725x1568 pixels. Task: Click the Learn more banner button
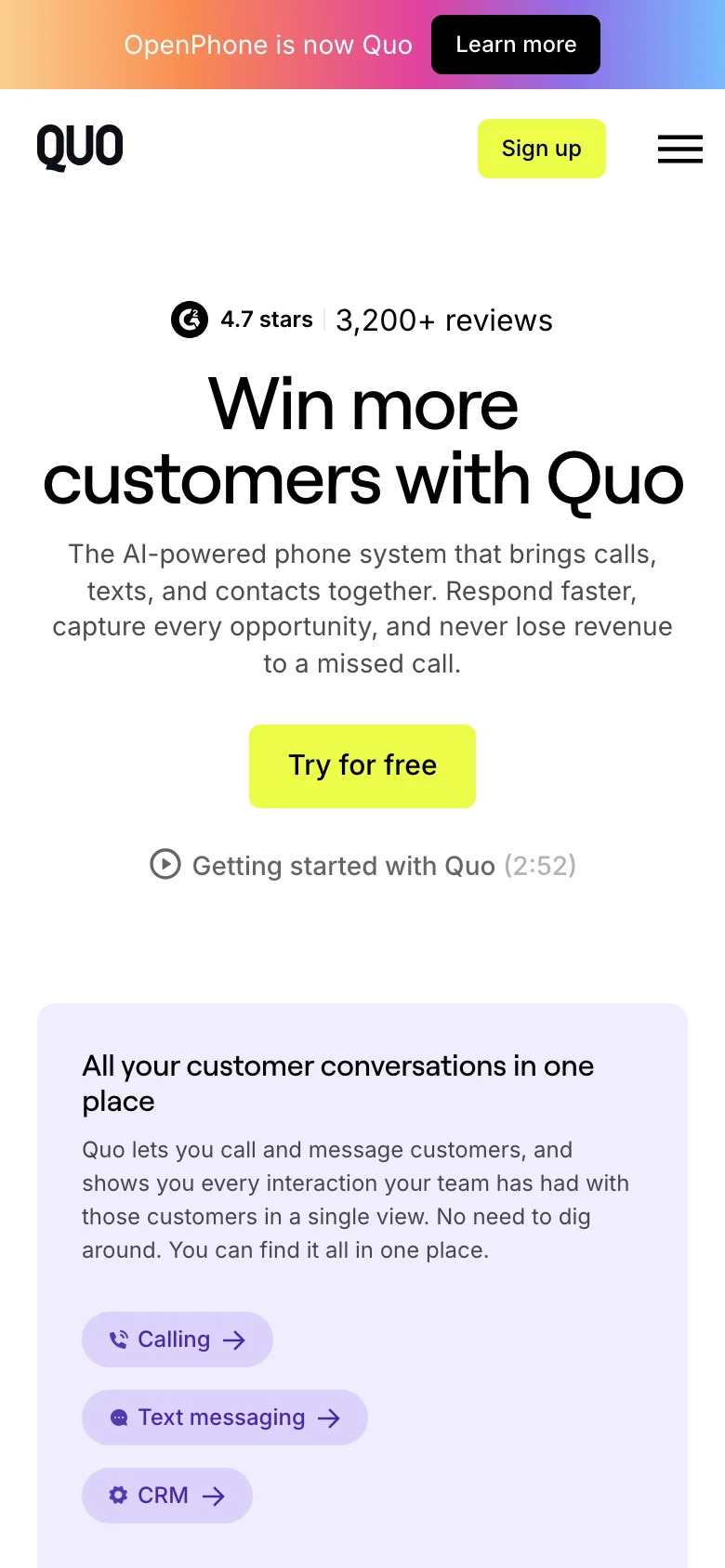(515, 44)
